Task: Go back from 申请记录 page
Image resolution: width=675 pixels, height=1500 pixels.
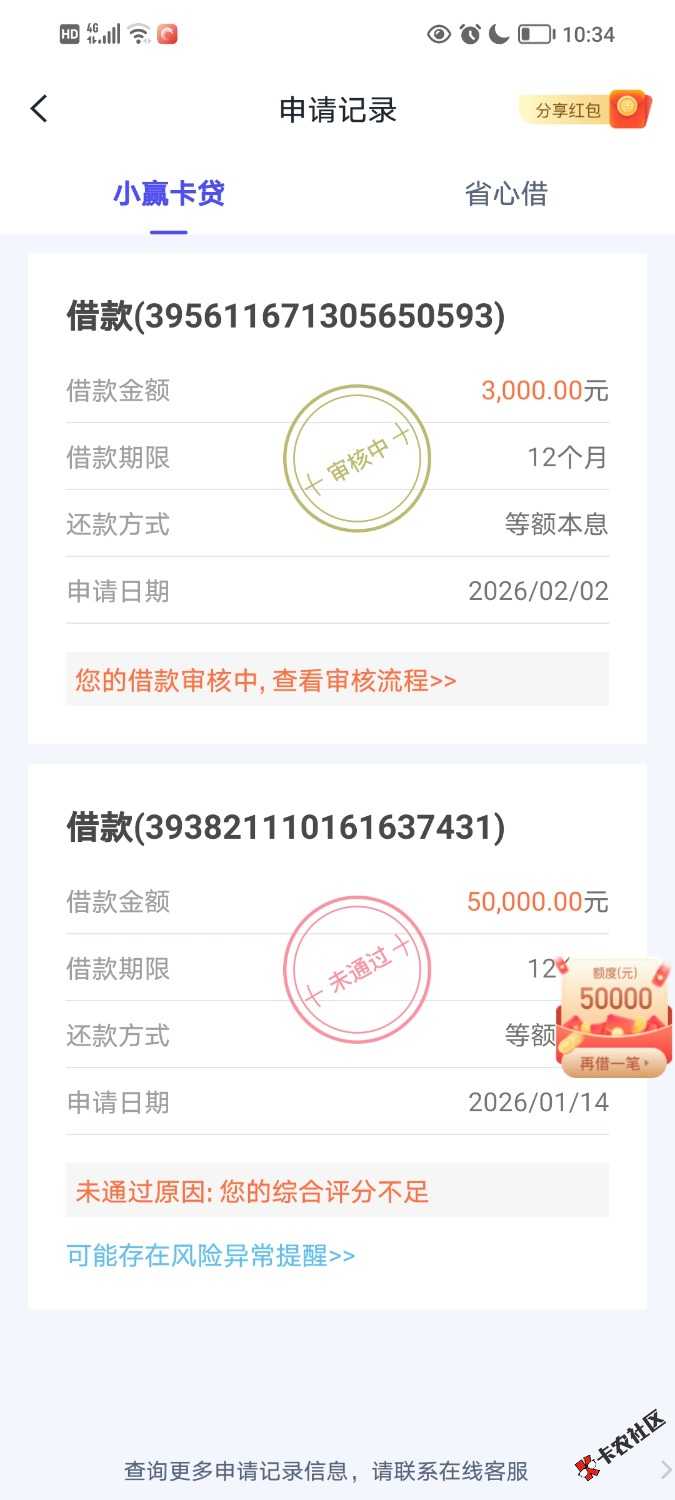Action: pos(39,109)
